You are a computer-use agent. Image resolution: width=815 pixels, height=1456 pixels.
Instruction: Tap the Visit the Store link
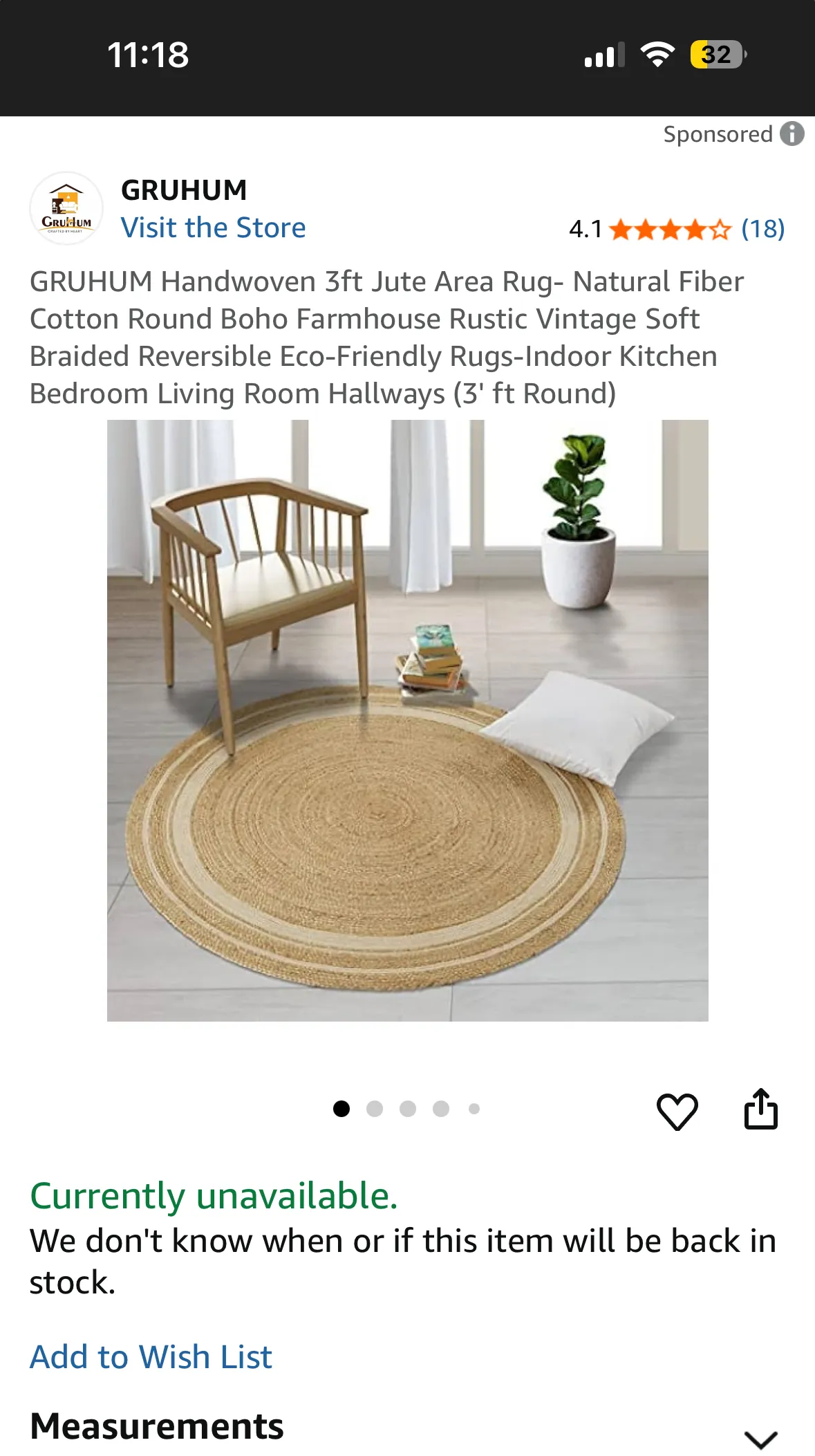(x=213, y=228)
